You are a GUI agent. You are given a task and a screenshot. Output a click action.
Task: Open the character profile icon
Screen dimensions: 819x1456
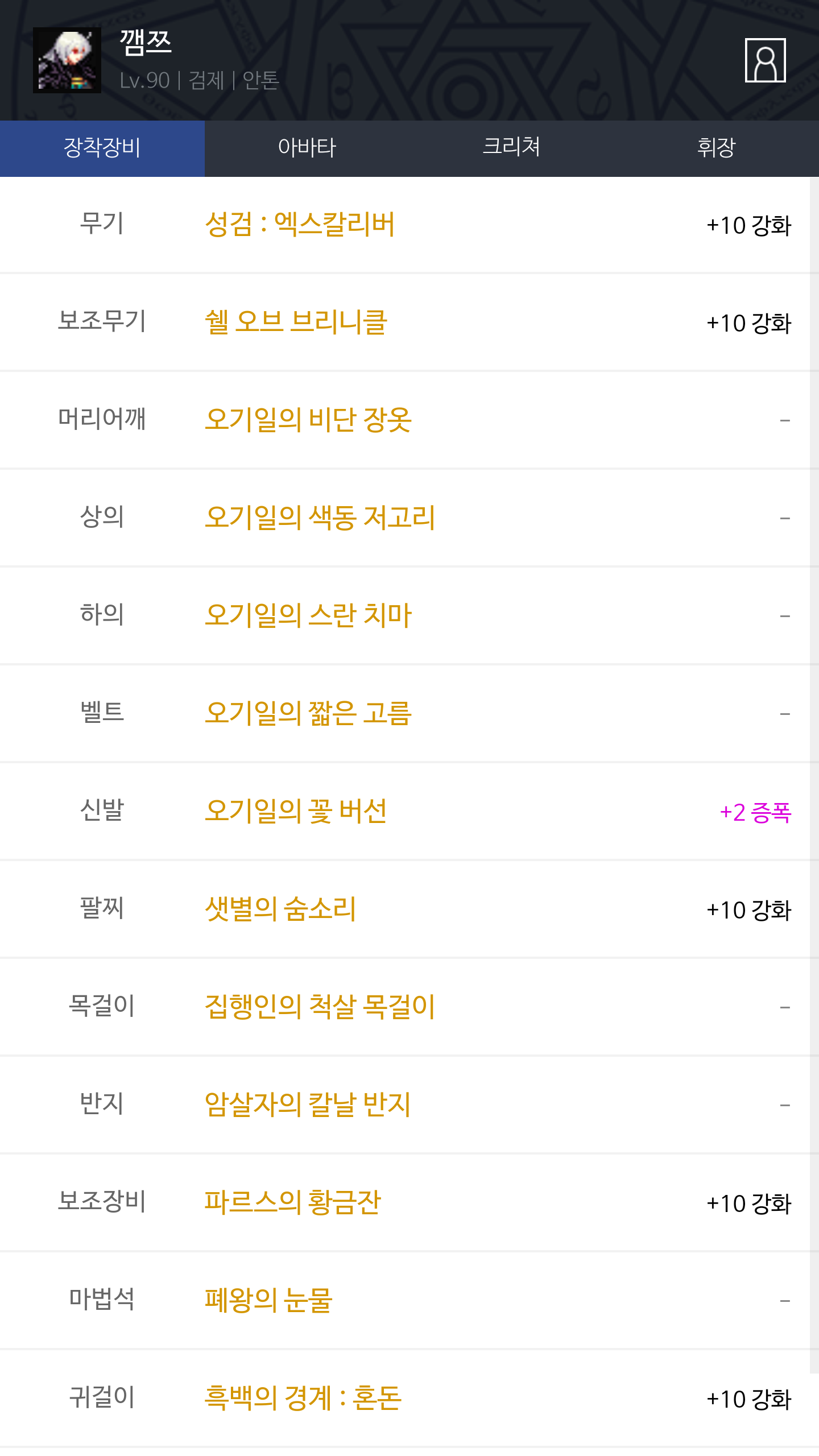point(765,60)
